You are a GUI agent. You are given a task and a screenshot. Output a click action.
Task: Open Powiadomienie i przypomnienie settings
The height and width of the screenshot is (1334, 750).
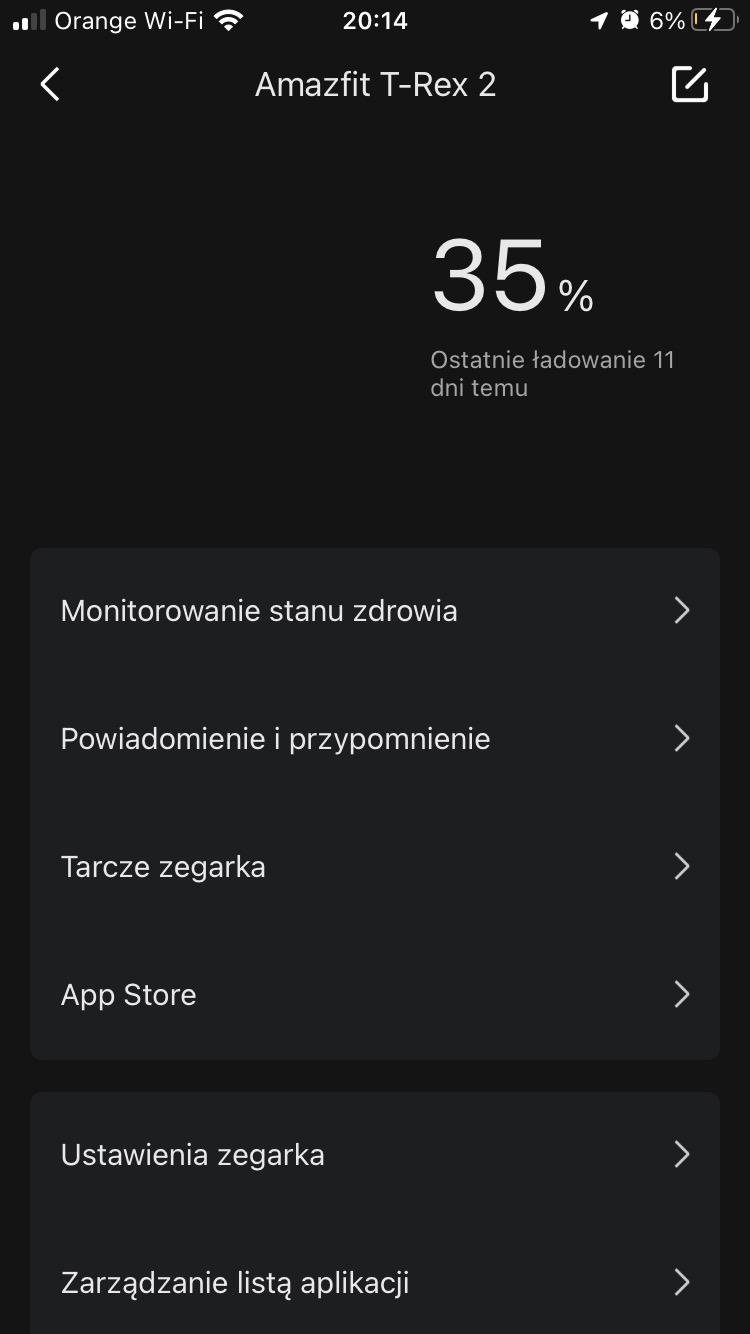375,739
